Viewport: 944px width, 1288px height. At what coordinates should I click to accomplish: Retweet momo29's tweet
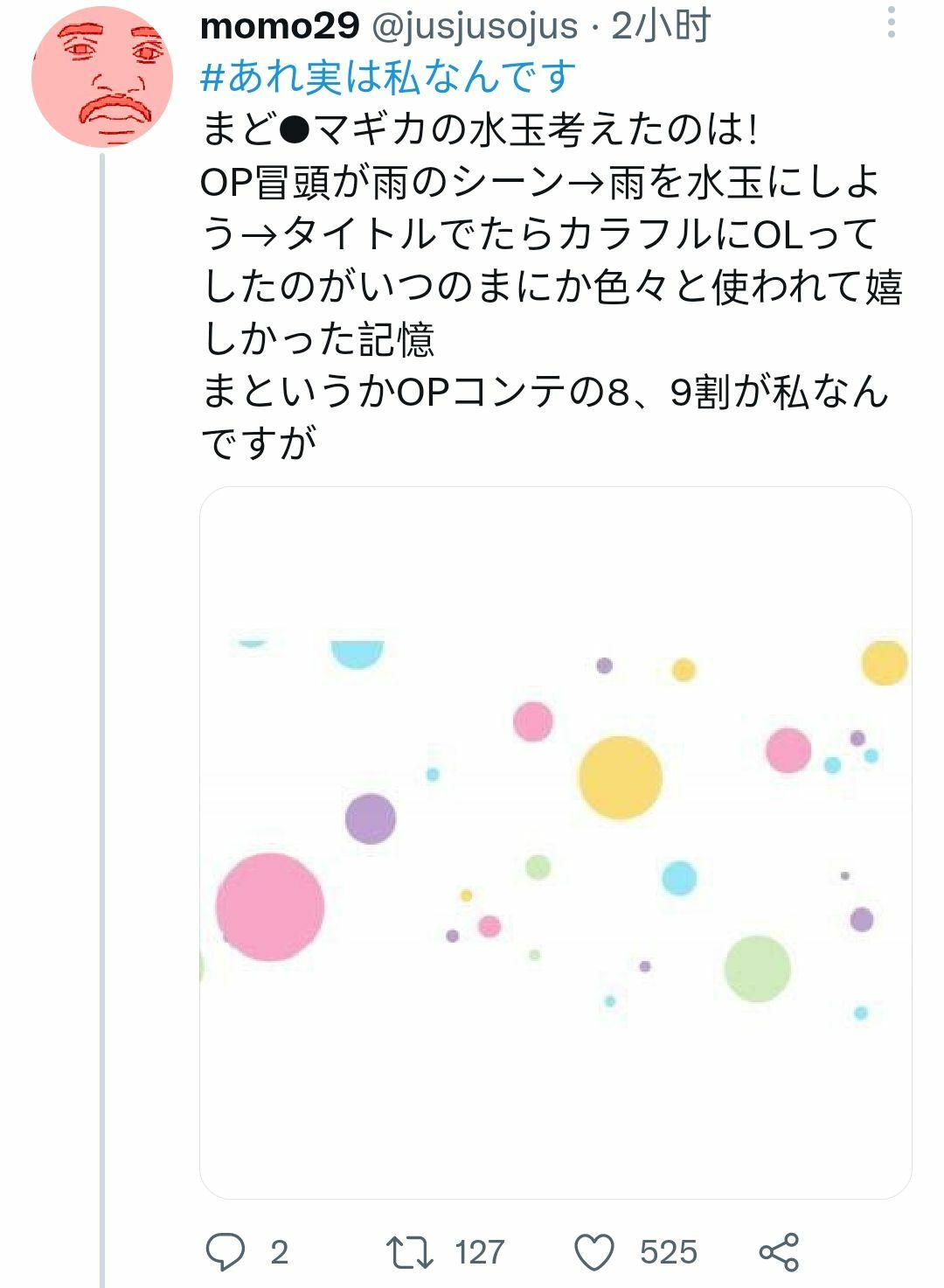click(x=410, y=1252)
